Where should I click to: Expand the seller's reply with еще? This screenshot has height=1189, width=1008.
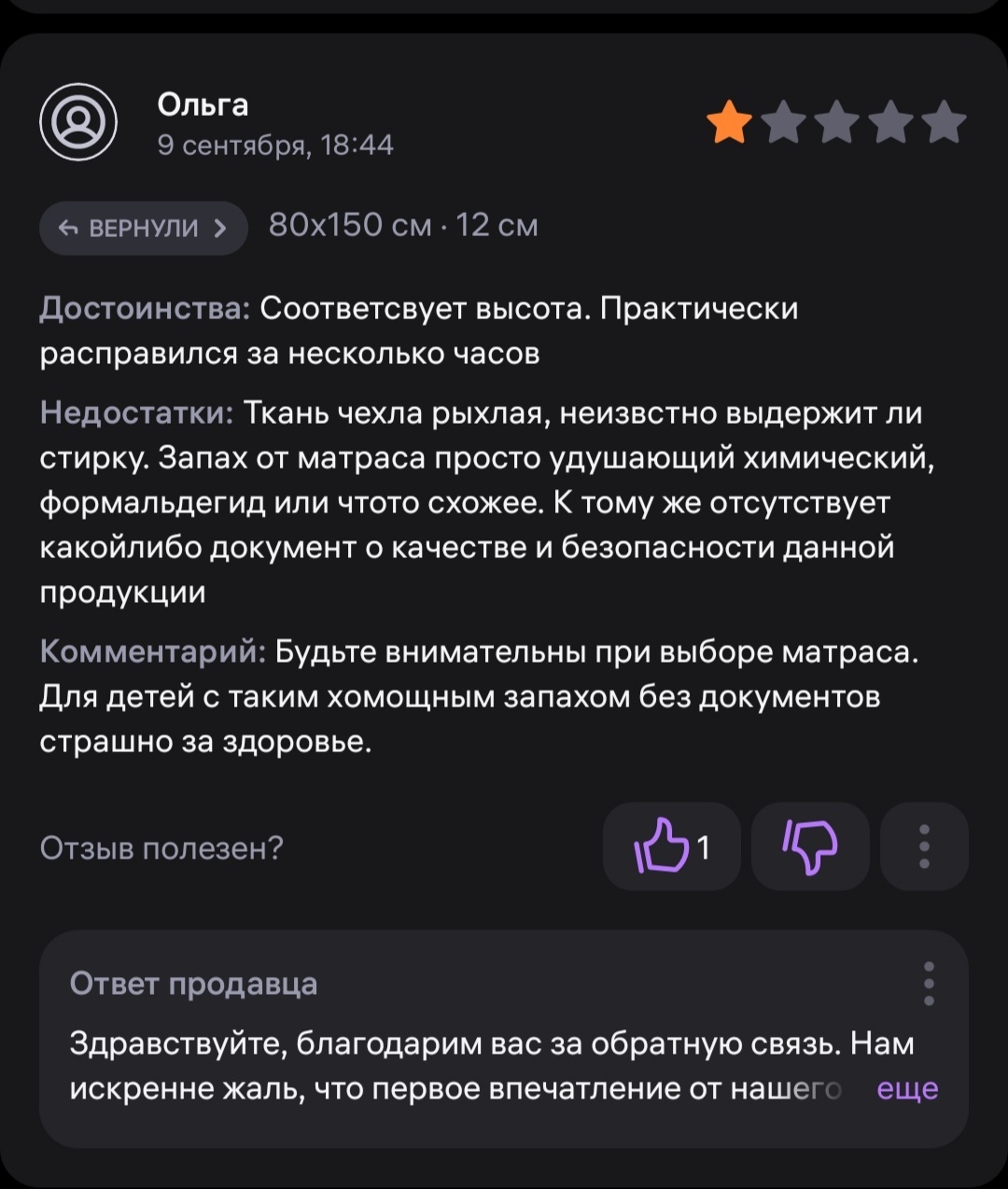tap(907, 1088)
